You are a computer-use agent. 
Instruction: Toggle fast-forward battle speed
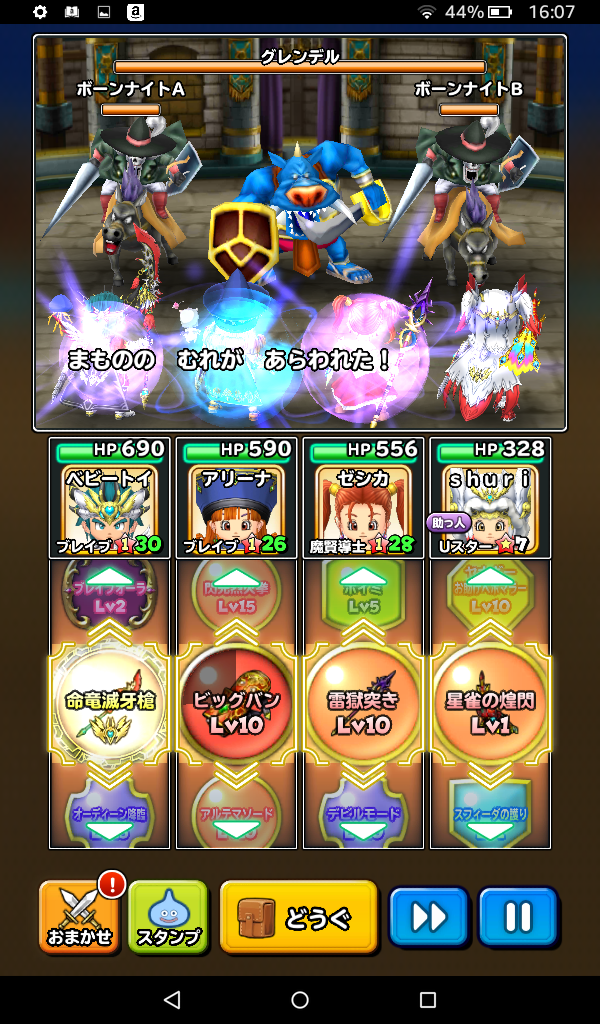[428, 916]
